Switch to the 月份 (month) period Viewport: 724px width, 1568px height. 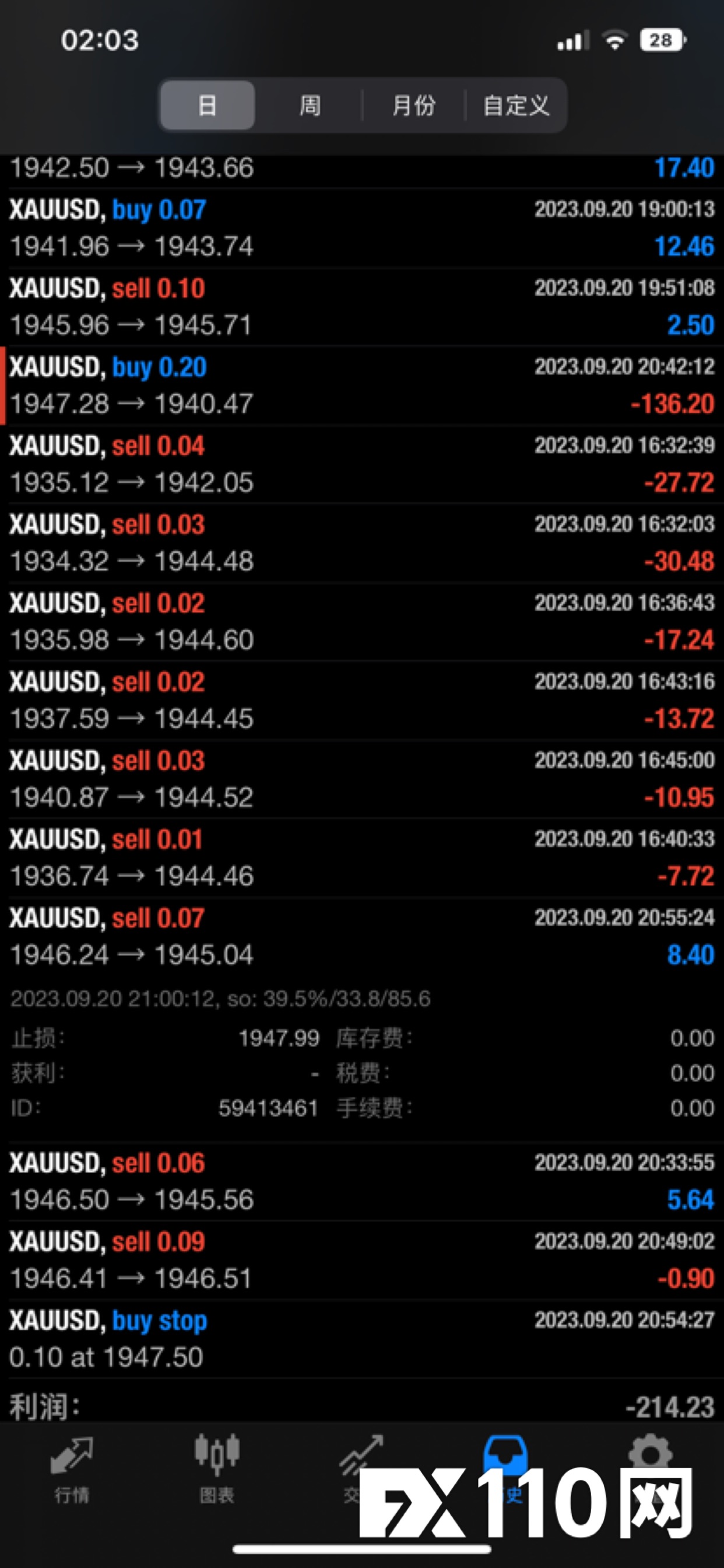pos(414,106)
